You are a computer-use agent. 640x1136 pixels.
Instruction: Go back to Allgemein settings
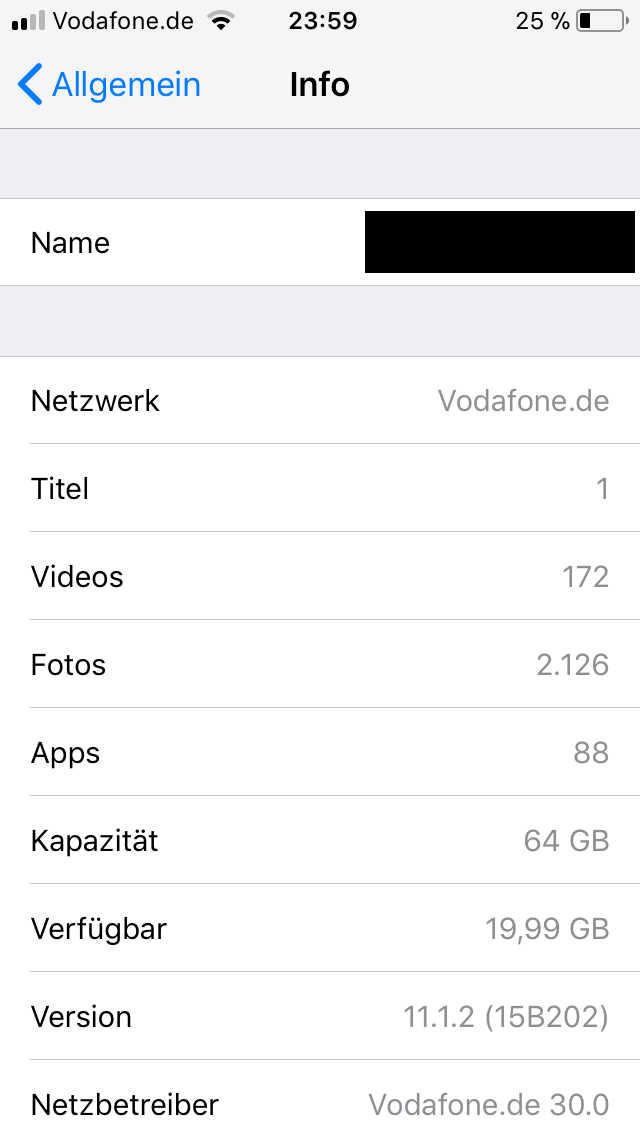tap(110, 85)
